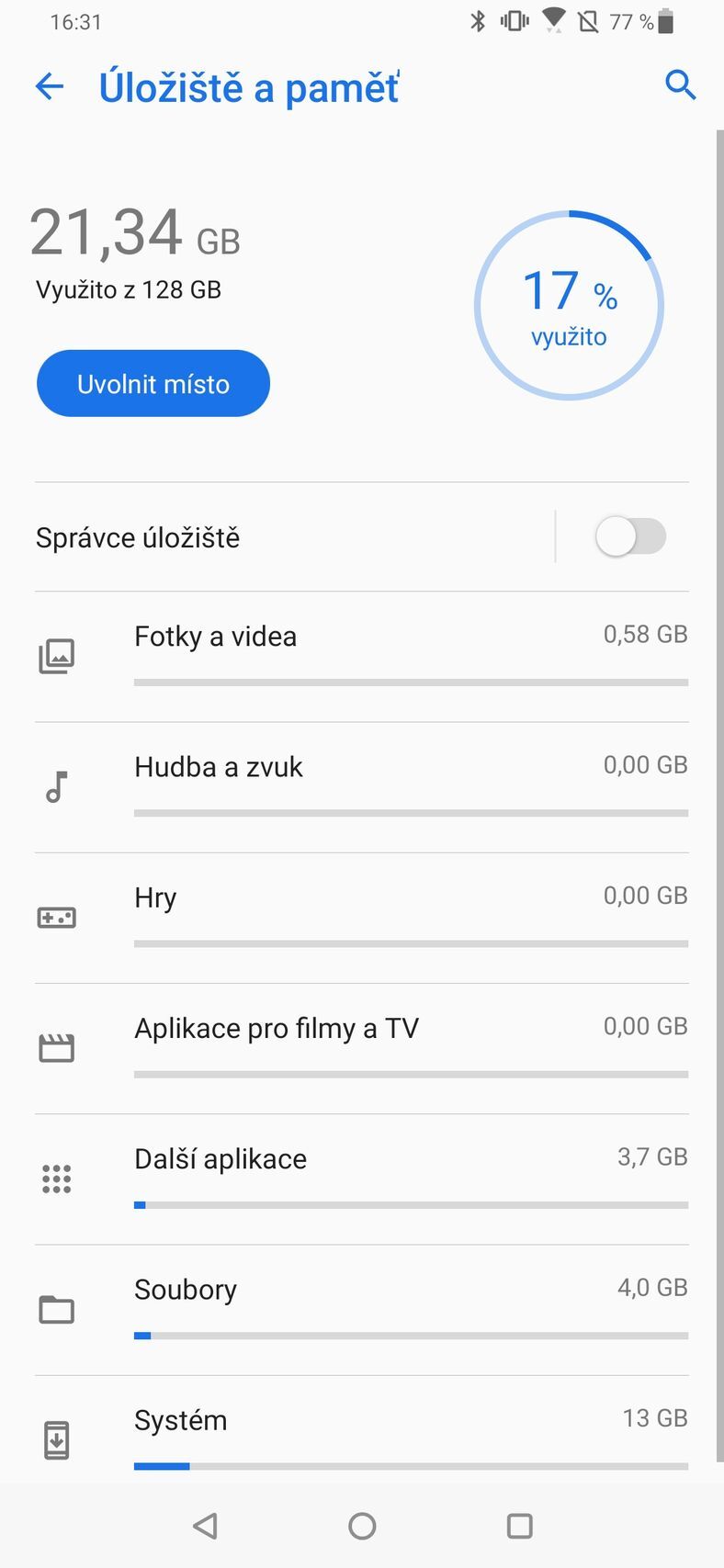Click the back arrow next to the title
Viewport: 724px width, 1568px height.
[49, 85]
